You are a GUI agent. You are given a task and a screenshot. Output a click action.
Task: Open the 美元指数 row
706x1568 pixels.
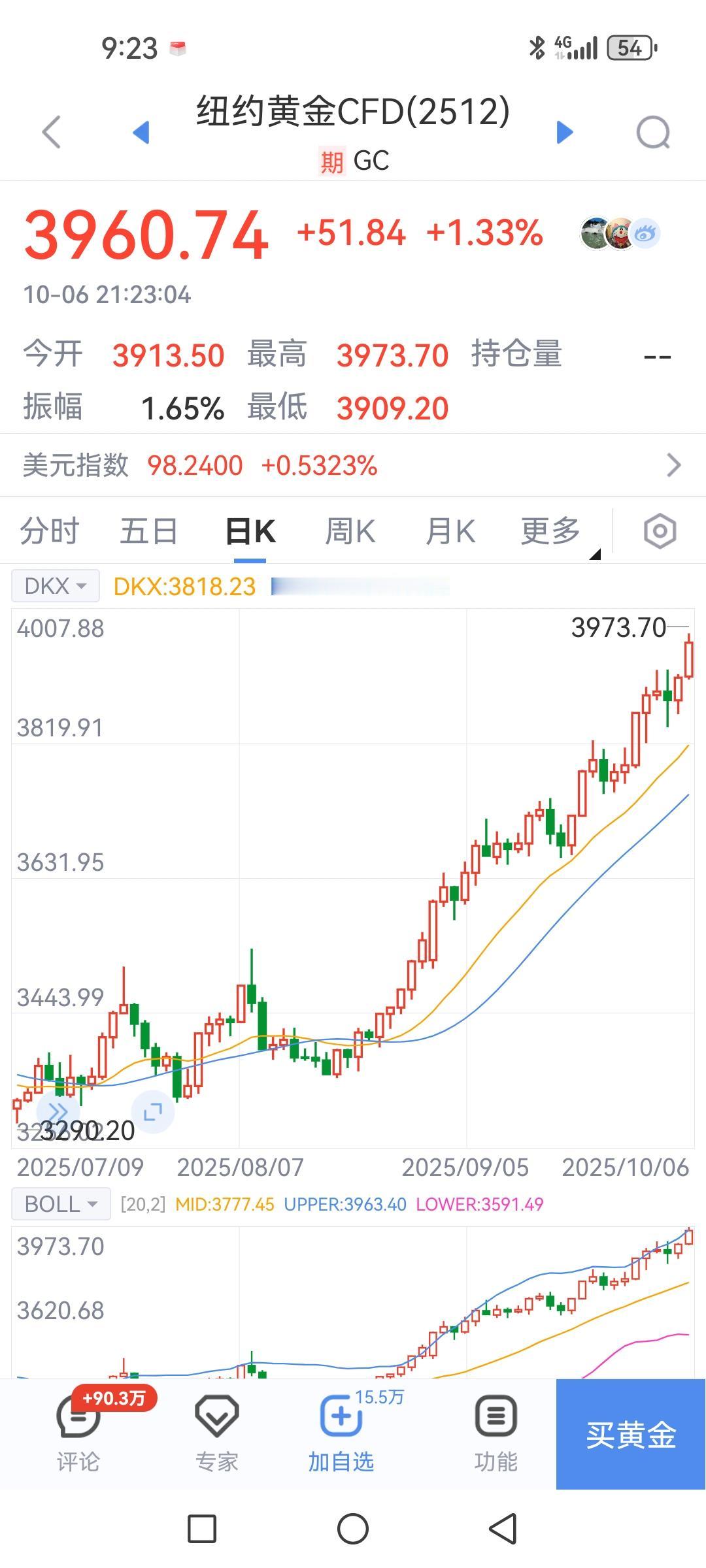point(353,465)
